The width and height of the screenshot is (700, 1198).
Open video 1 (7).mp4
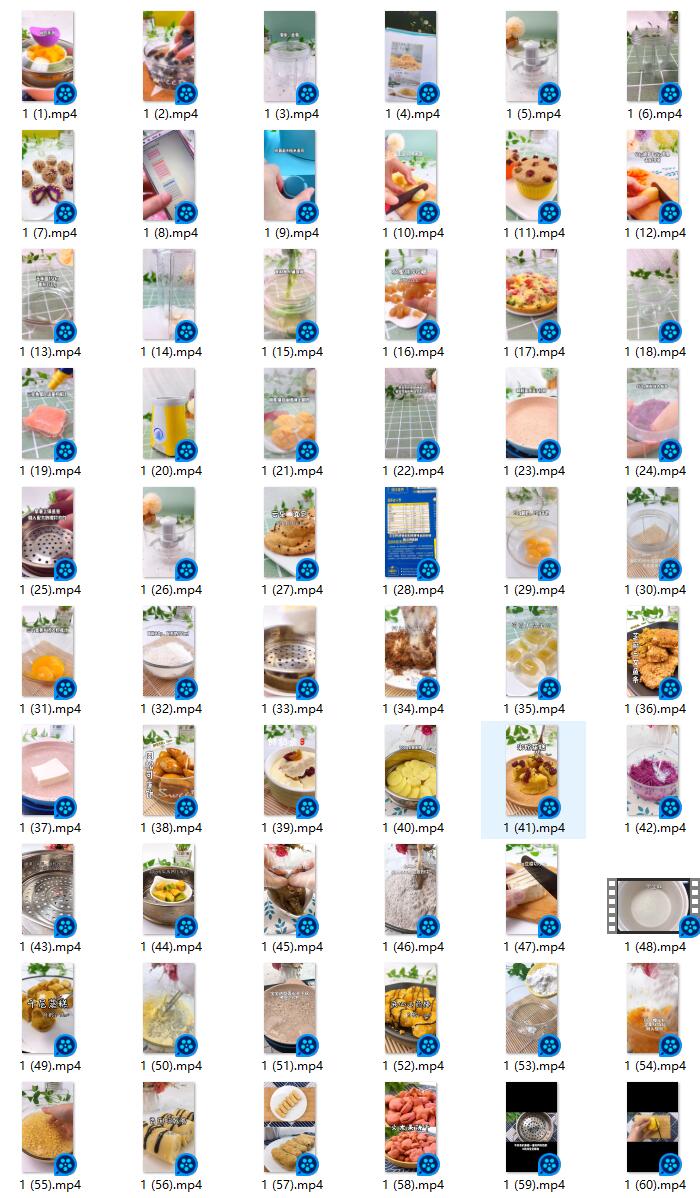(48, 175)
